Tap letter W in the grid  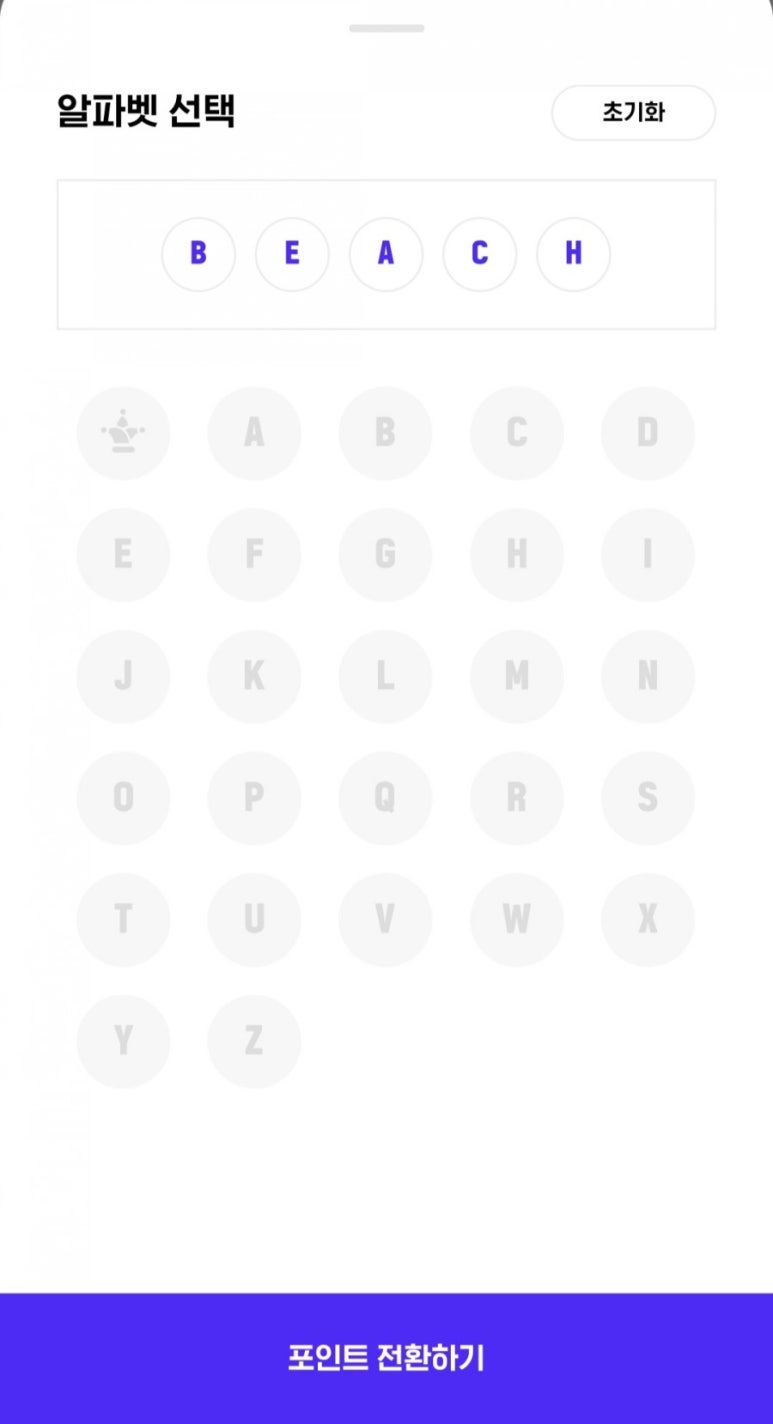point(516,919)
